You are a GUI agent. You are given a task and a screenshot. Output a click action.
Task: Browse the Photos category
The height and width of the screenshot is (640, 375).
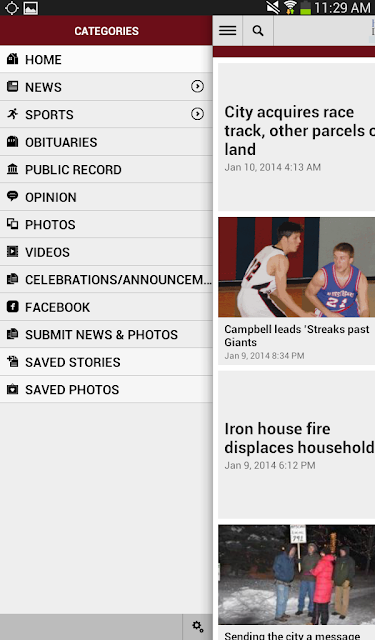[106, 224]
